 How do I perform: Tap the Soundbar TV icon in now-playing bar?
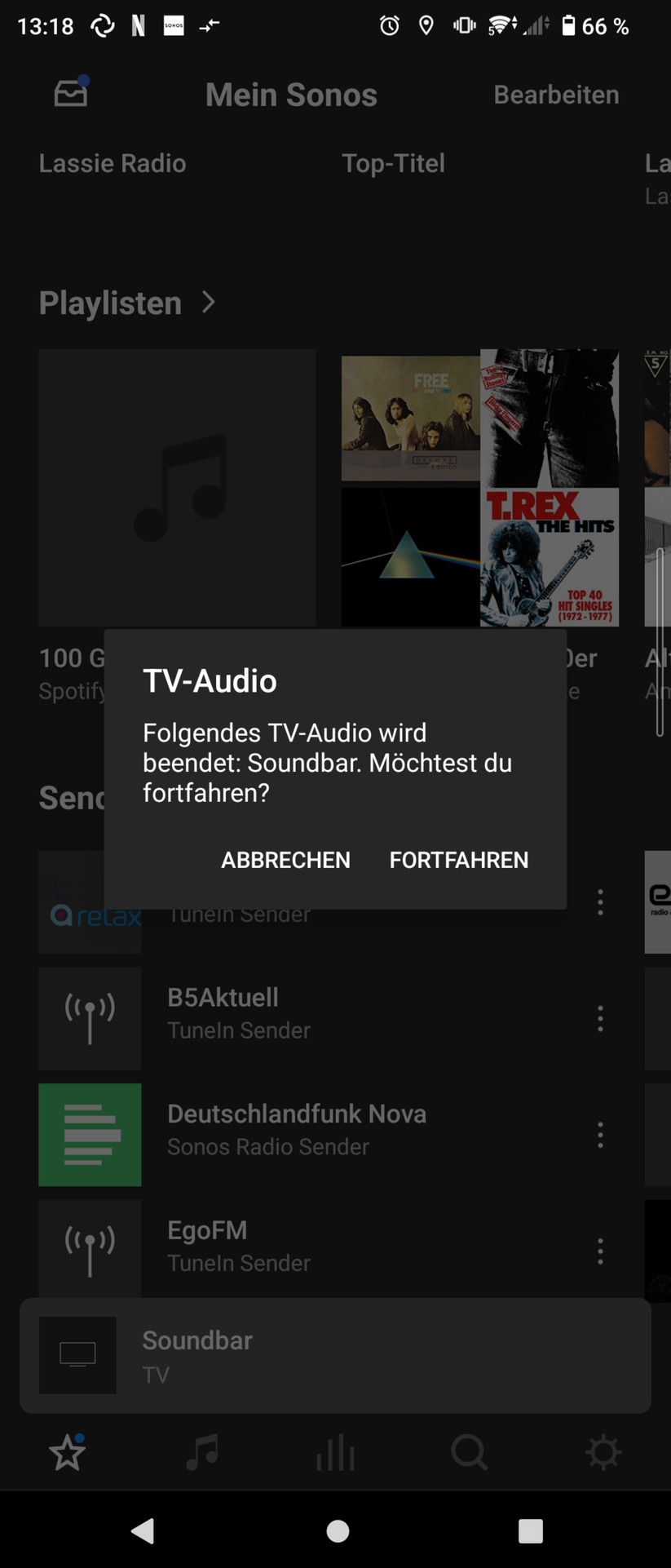pos(77,1354)
